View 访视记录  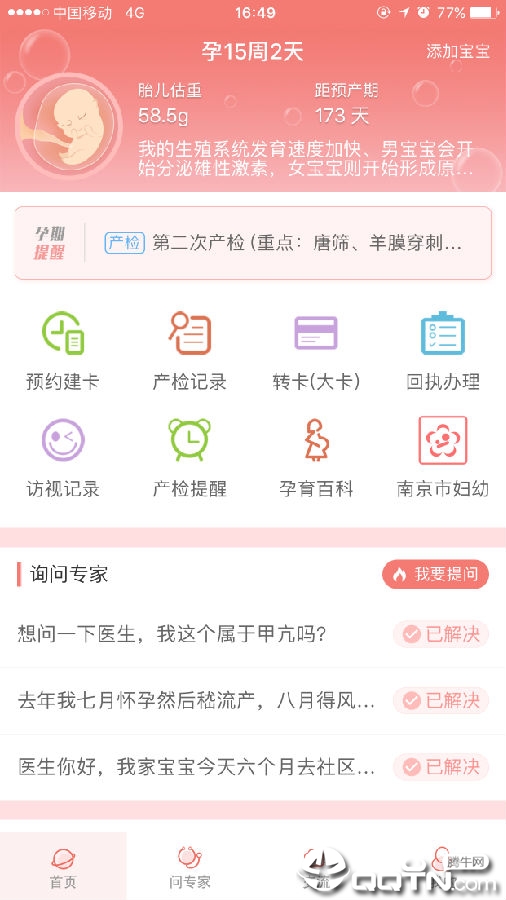63,457
